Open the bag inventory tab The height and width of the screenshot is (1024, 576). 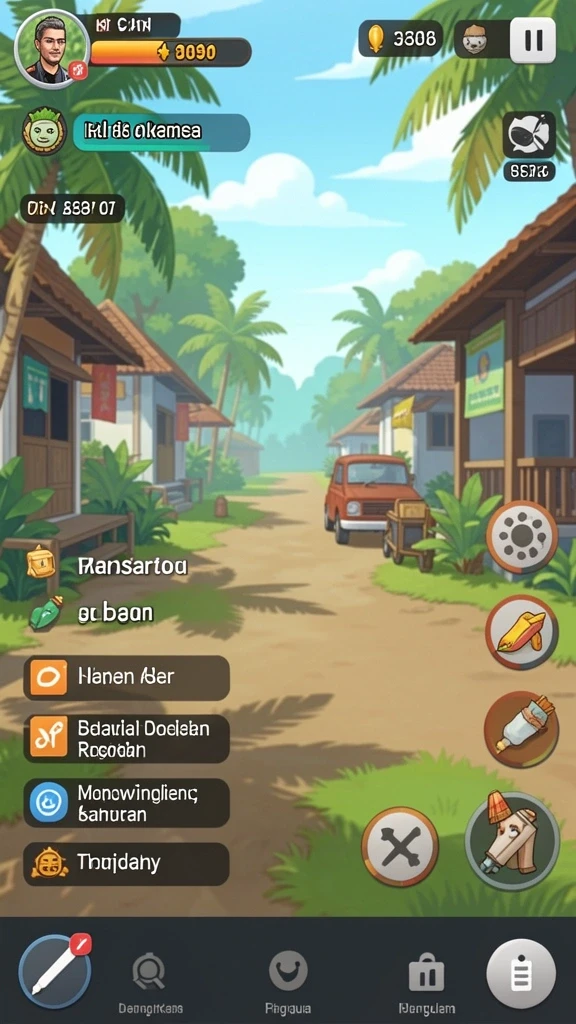coord(426,980)
